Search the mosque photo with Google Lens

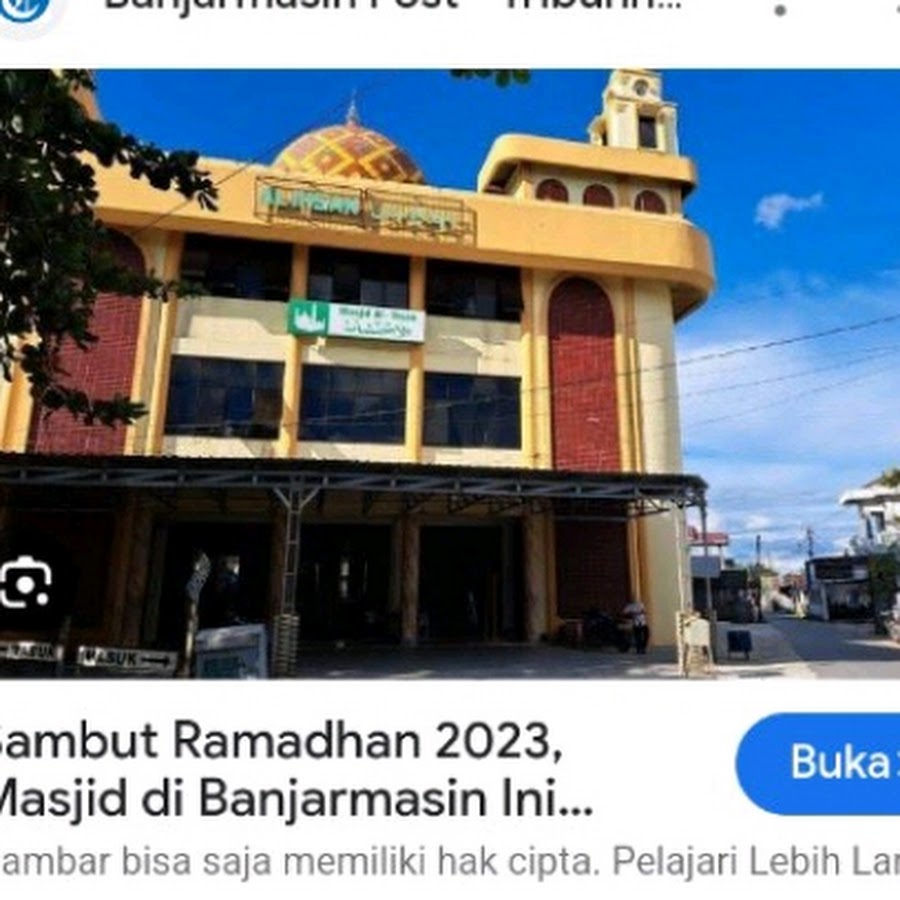click(x=25, y=582)
